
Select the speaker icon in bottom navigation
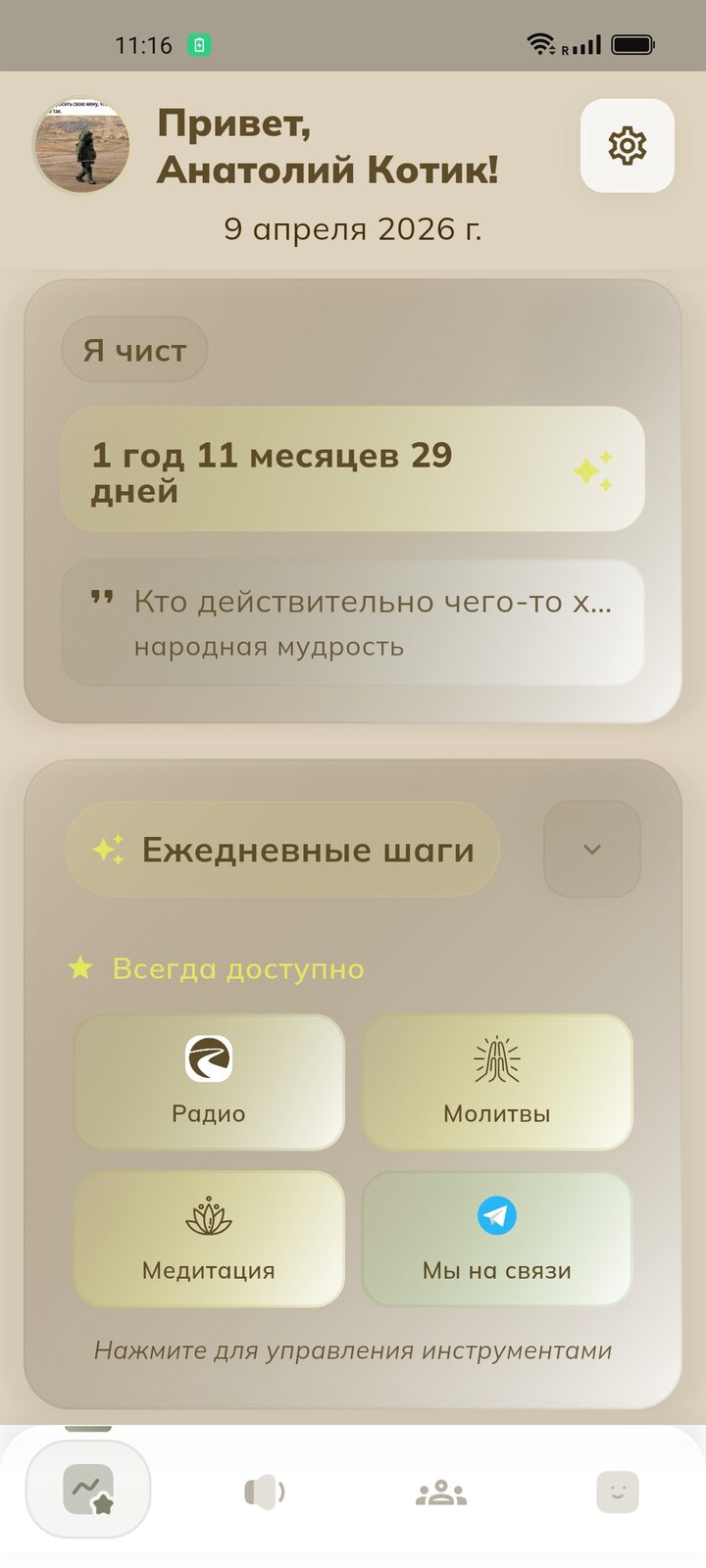[264, 1491]
